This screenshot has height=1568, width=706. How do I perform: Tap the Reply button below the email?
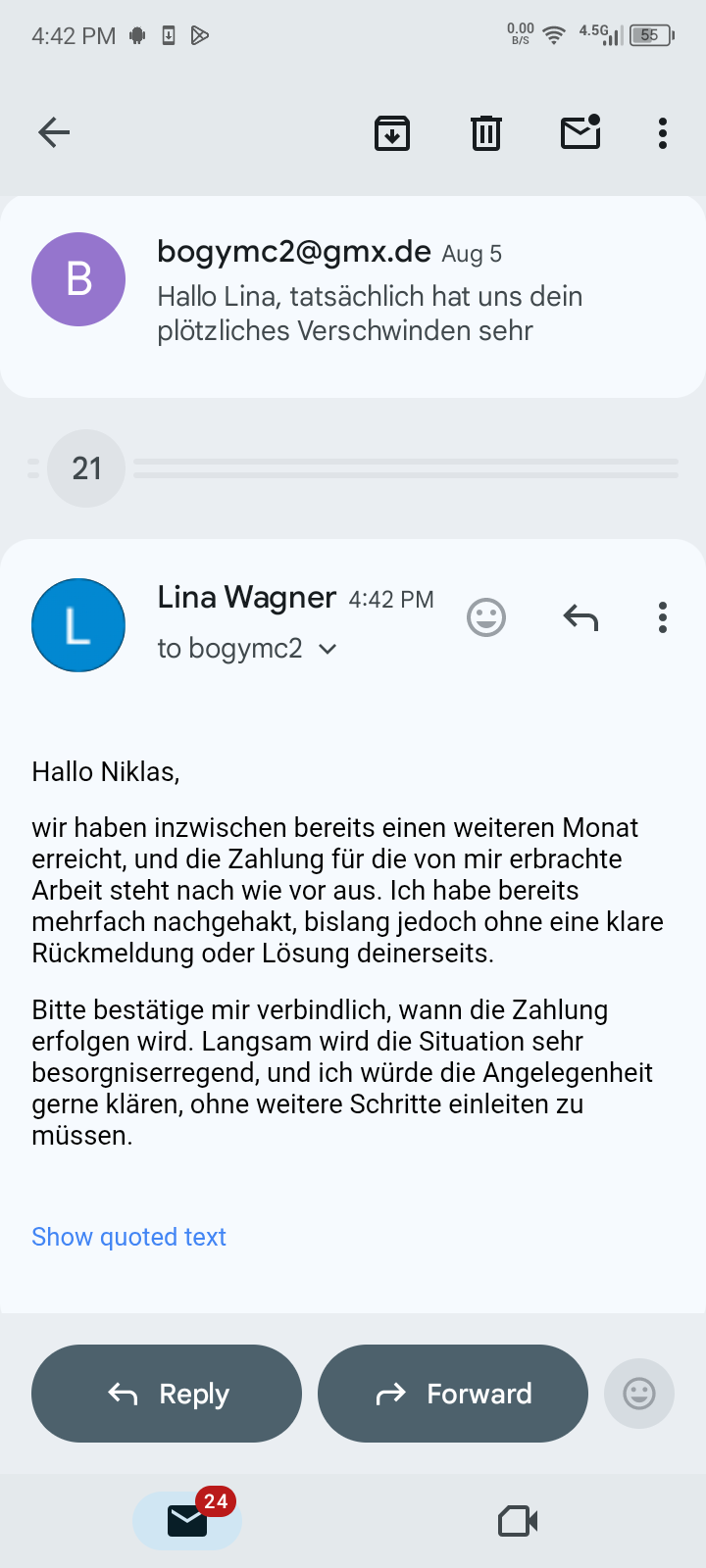[x=167, y=1394]
